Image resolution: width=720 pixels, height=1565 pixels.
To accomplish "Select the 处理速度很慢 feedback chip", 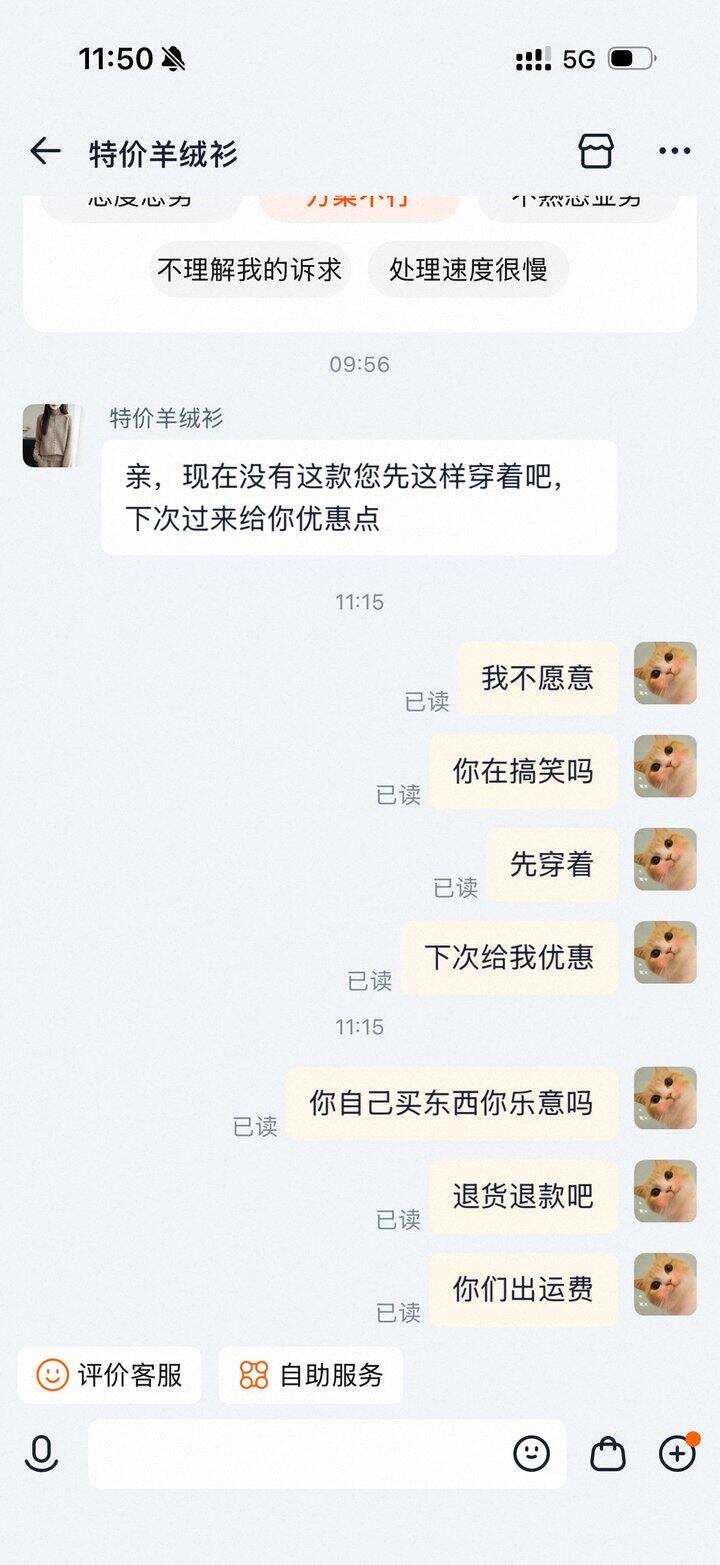I will tap(468, 269).
